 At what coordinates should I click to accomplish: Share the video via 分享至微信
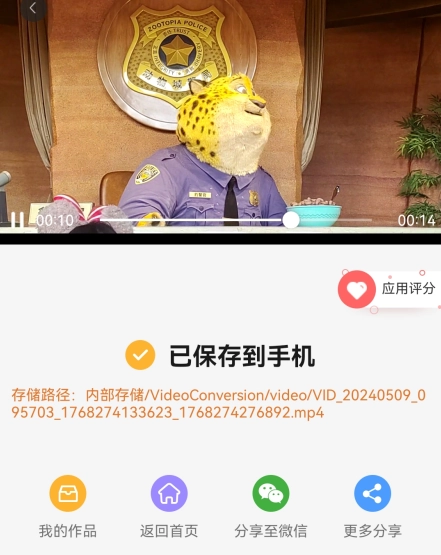tap(271, 506)
